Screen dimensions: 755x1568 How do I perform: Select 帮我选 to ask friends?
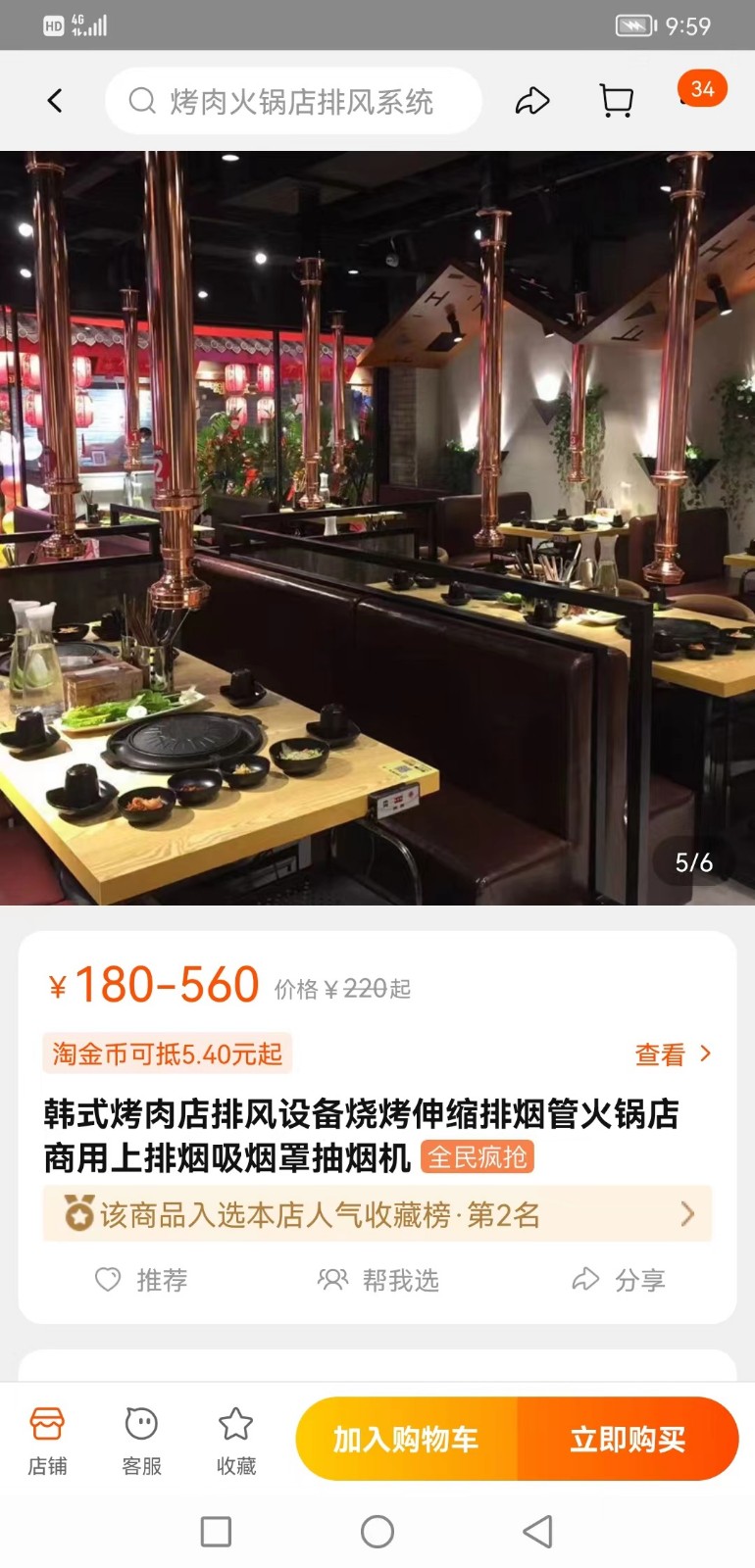pyautogui.click(x=378, y=1280)
